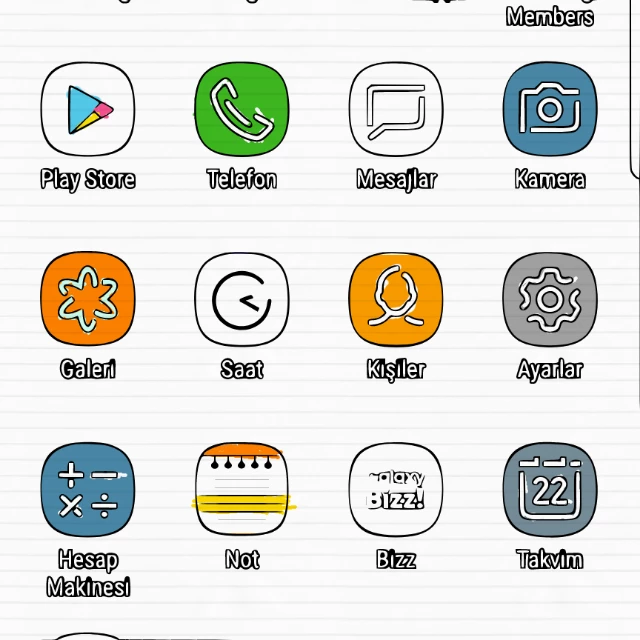
Task: Open the Bizz app
Action: click(x=396, y=489)
